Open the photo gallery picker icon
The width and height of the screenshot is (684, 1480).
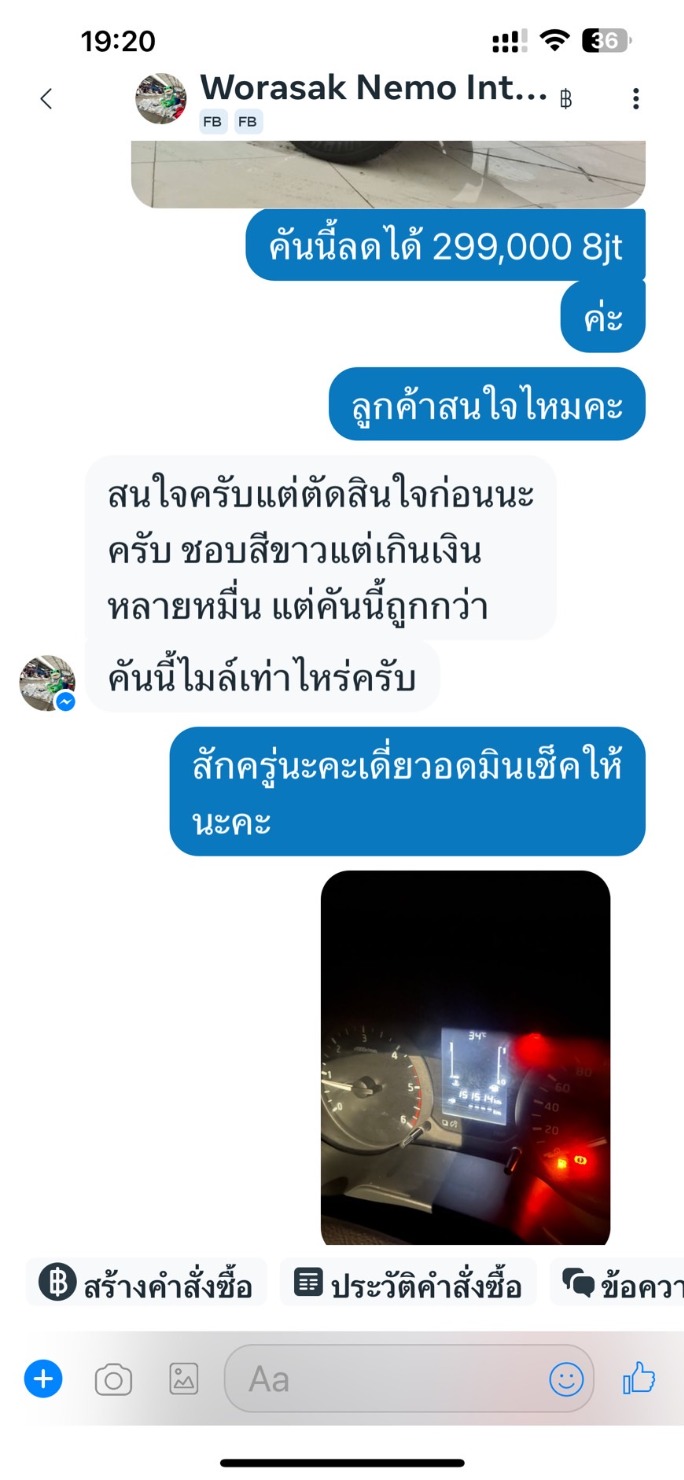coord(184,1380)
